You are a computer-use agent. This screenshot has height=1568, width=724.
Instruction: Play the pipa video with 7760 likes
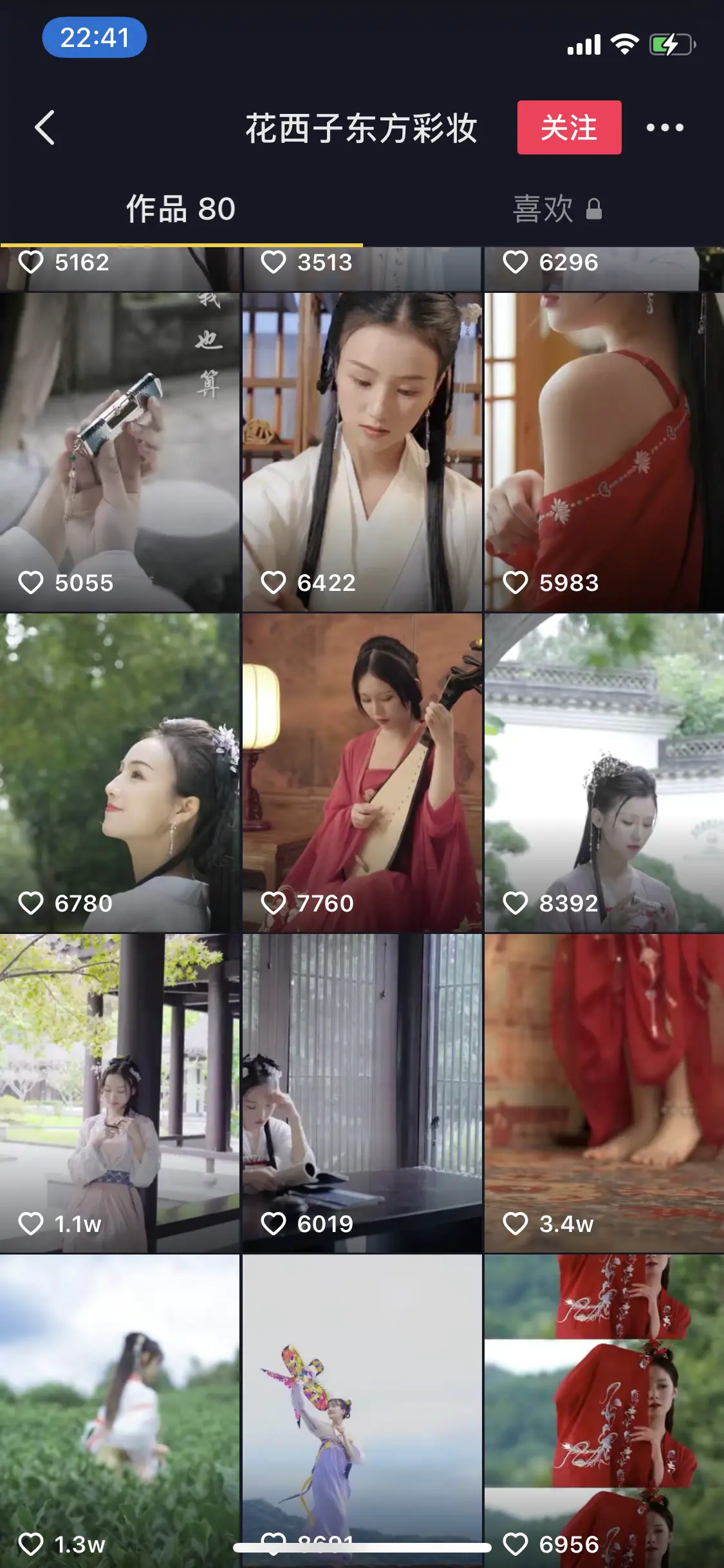coord(362,772)
